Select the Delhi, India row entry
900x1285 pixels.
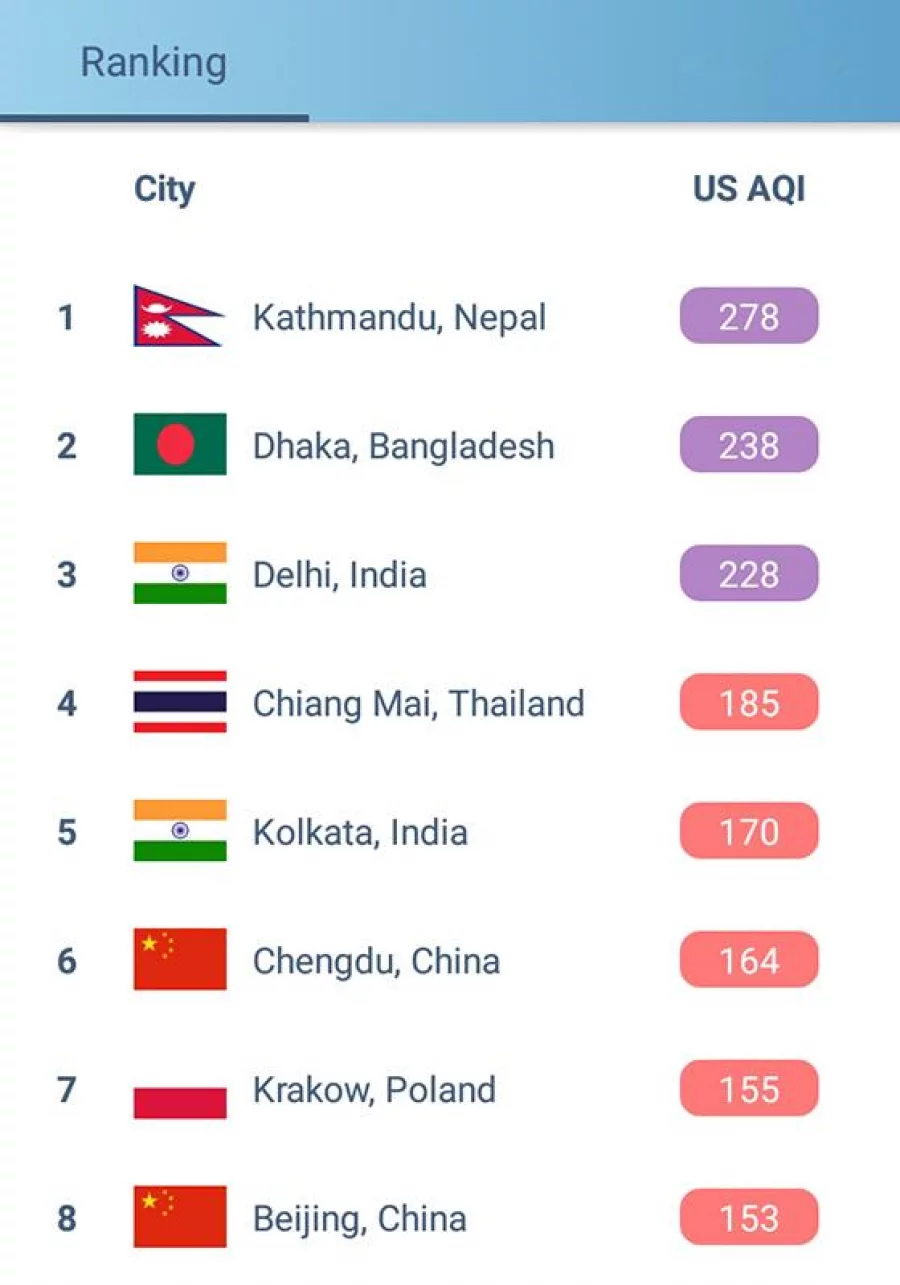pyautogui.click(x=340, y=574)
